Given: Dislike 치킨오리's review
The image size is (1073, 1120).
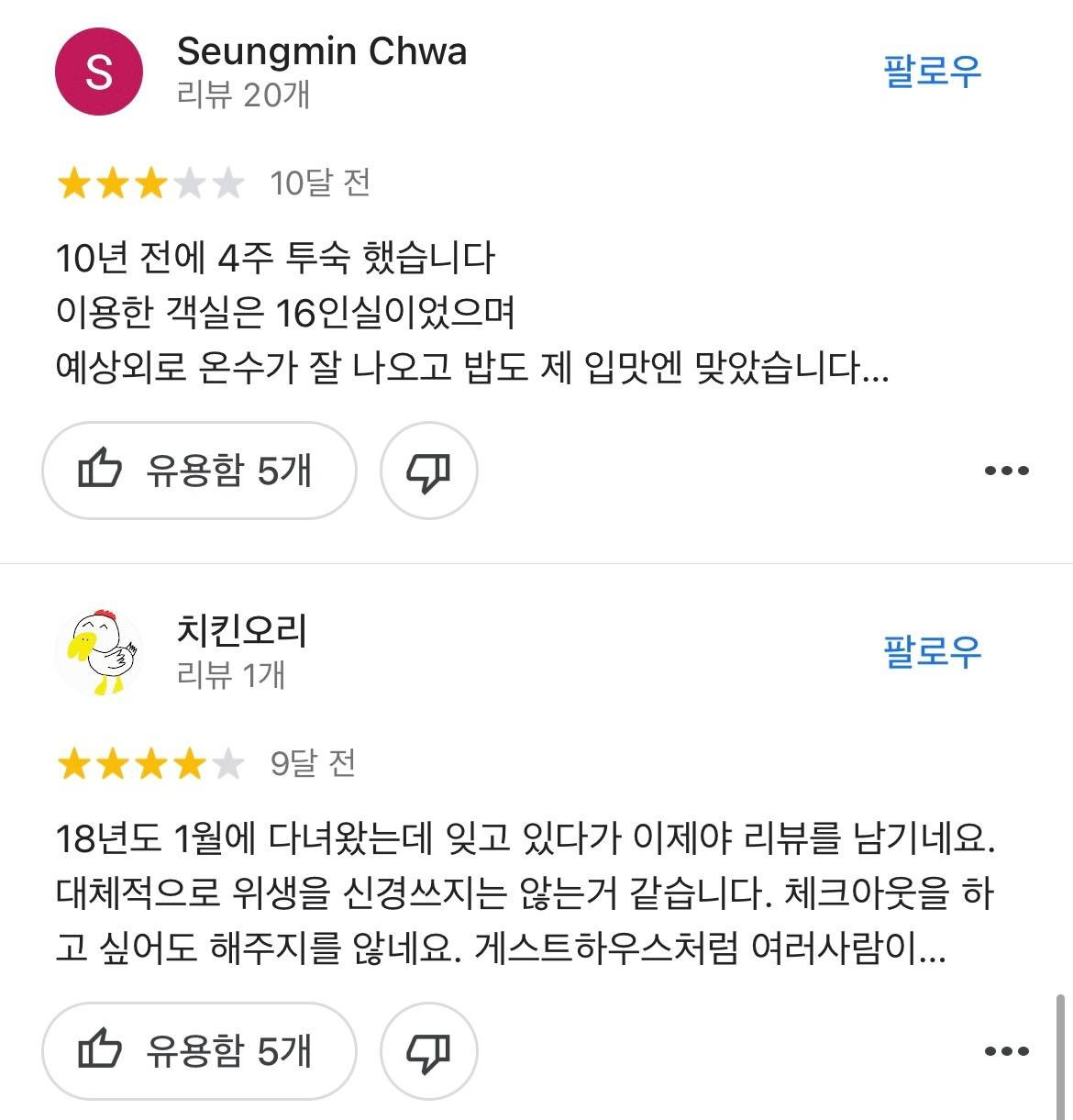Looking at the screenshot, I should coord(428,1050).
